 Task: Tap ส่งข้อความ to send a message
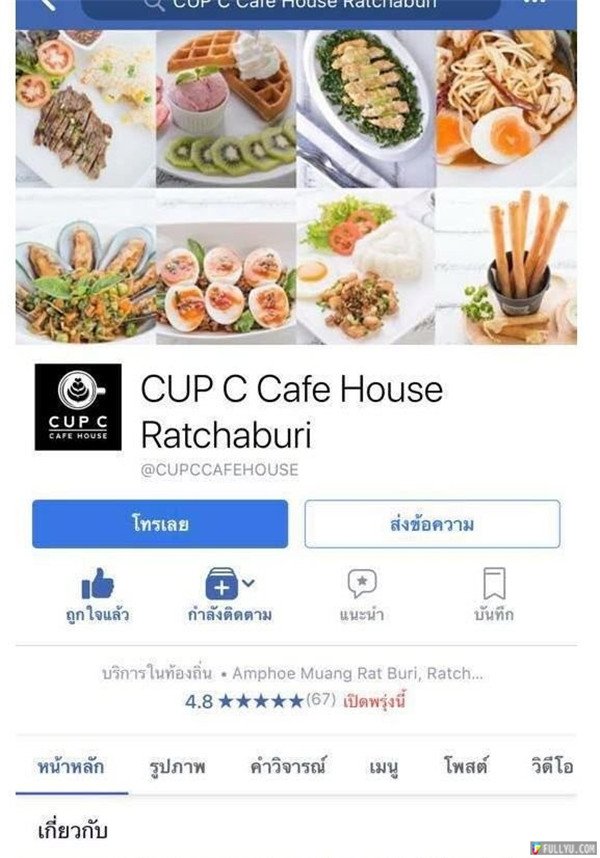pyautogui.click(x=432, y=524)
